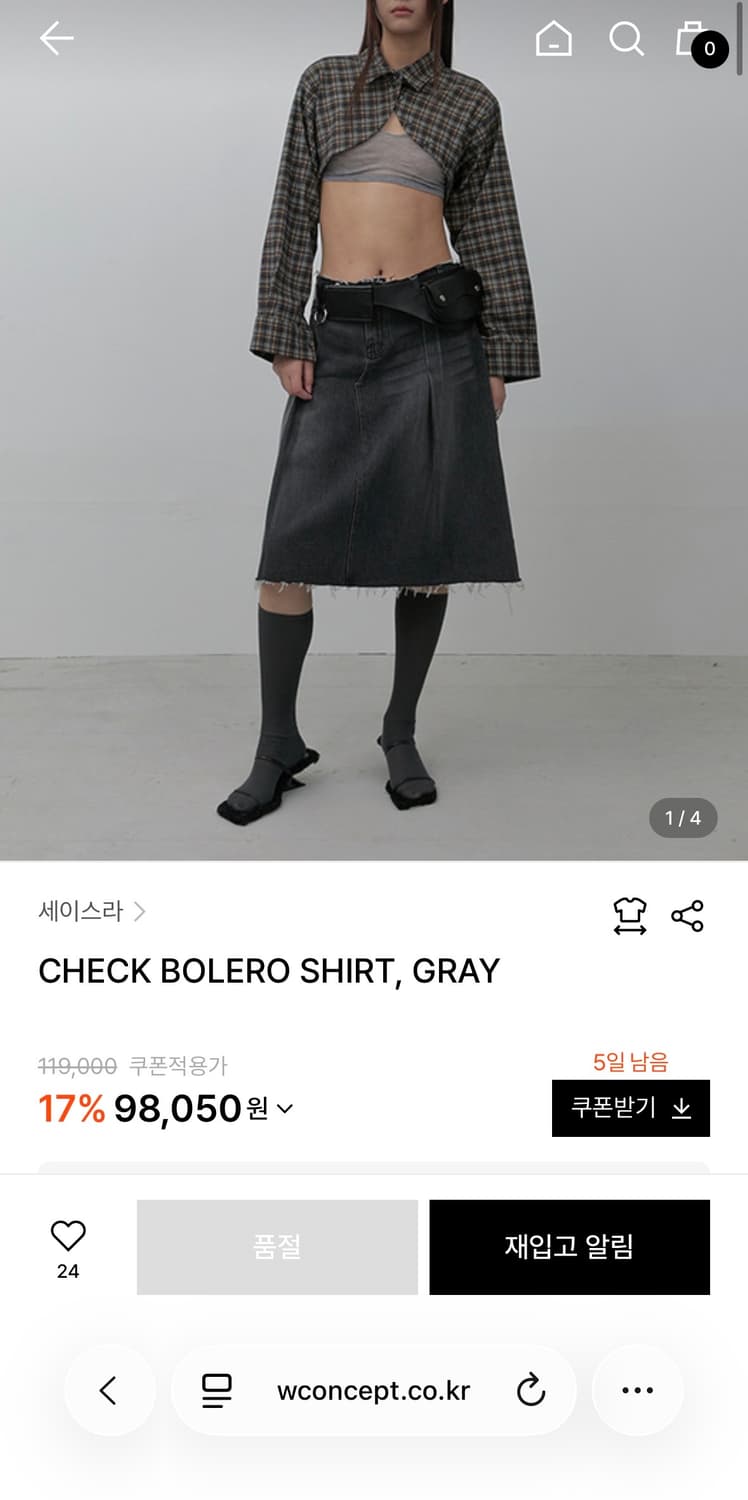Viewport: 748px width, 1500px height.
Task: Reload the page with the refresh icon
Action: point(531,1389)
